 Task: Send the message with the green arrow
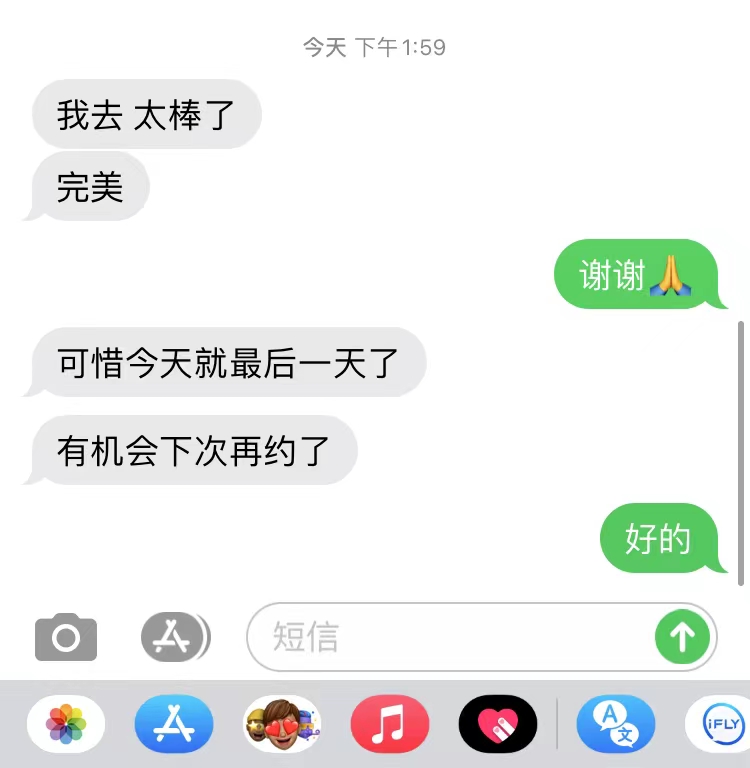(682, 637)
